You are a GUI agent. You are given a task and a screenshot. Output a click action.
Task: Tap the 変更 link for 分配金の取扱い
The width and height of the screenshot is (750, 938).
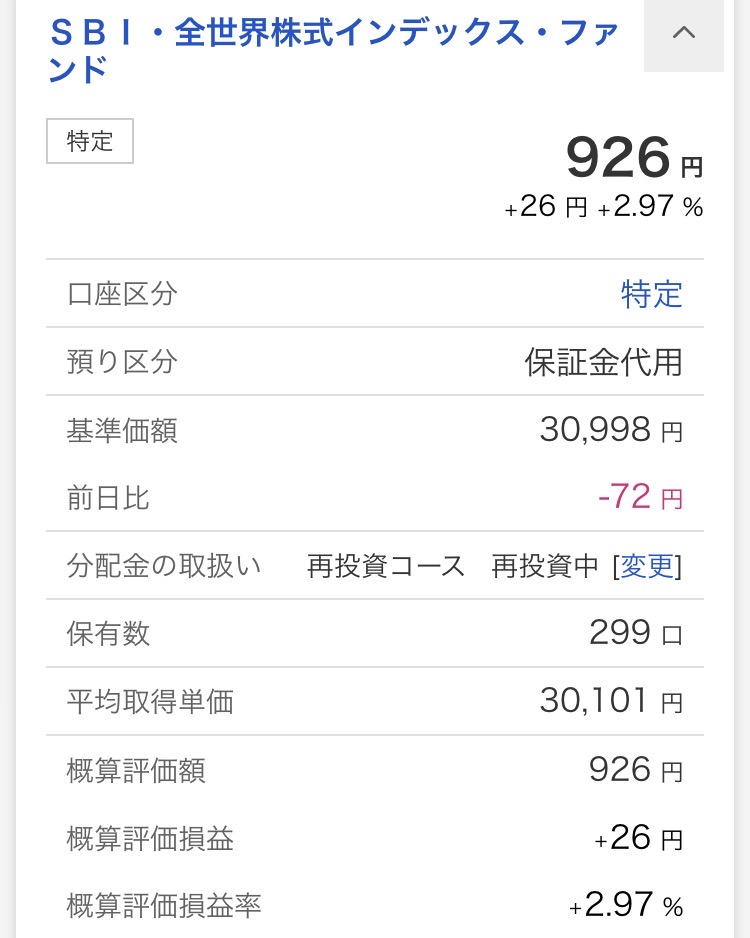[x=648, y=566]
